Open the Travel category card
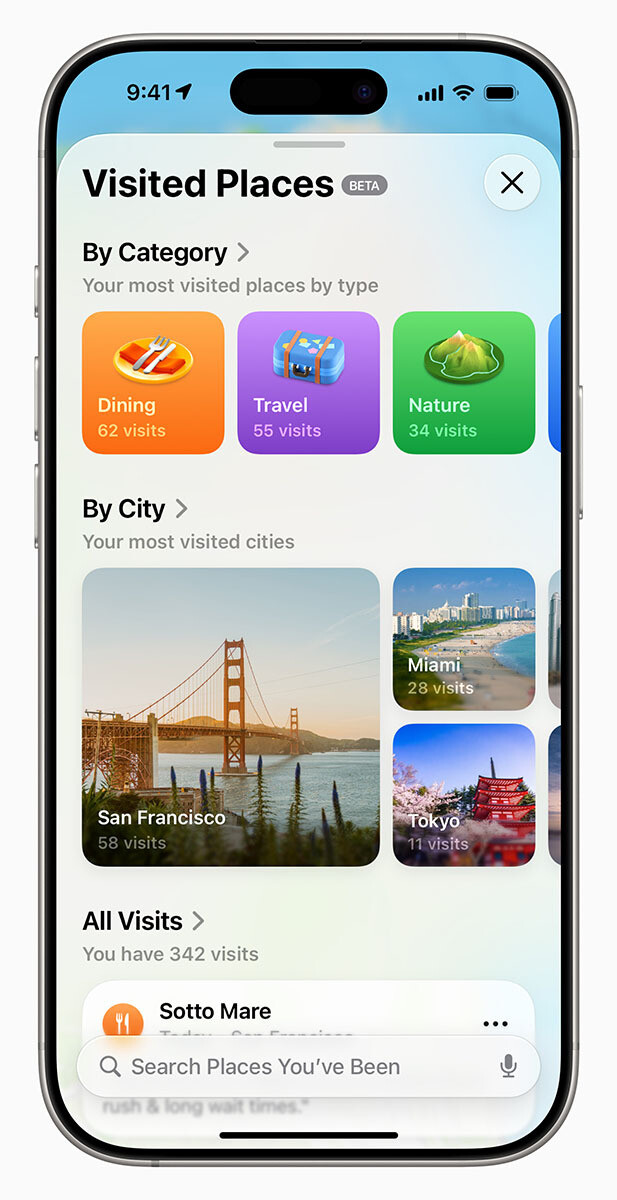Viewport: 617px width, 1200px height. point(308,383)
